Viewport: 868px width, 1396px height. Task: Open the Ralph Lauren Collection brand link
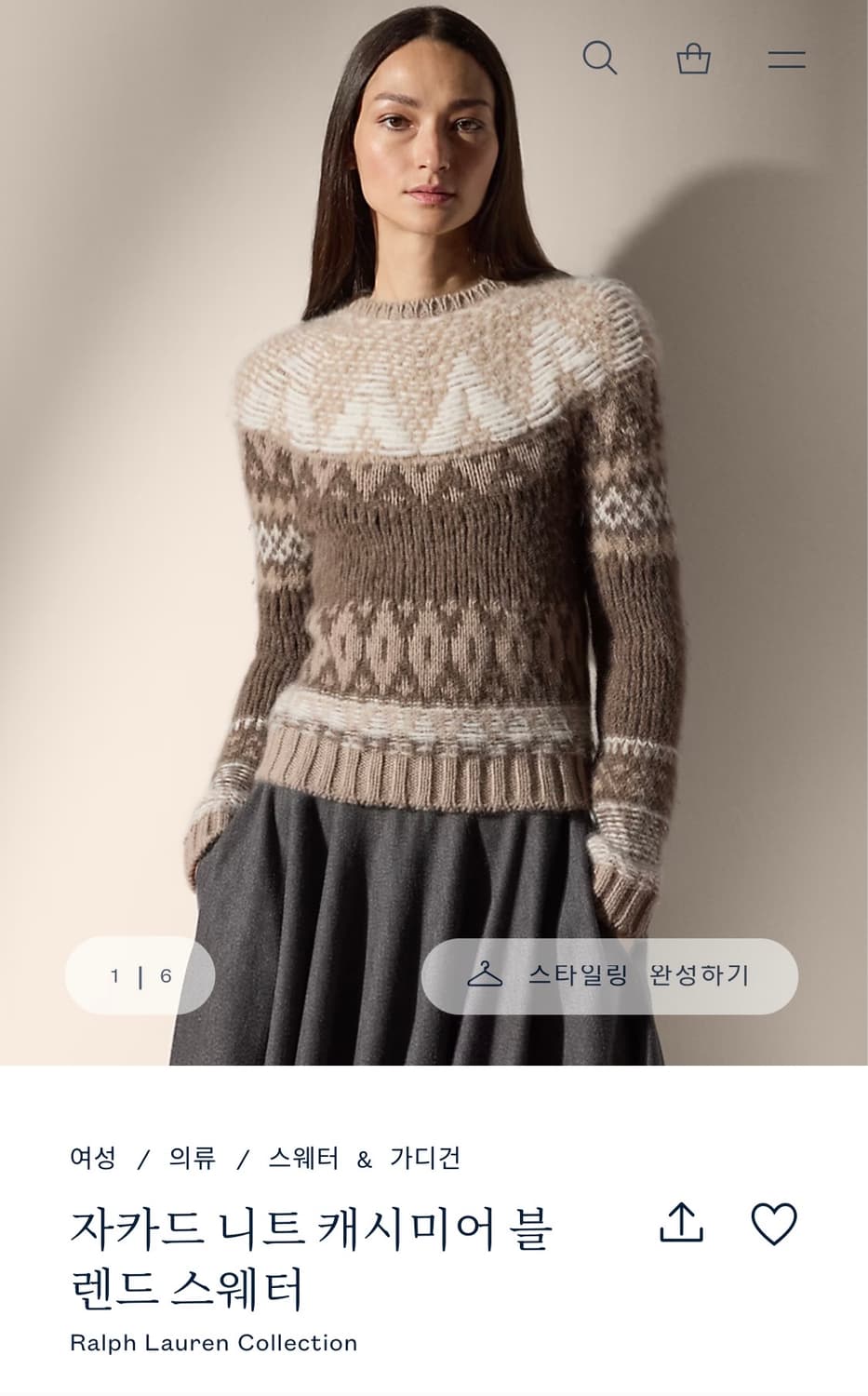(x=216, y=1343)
